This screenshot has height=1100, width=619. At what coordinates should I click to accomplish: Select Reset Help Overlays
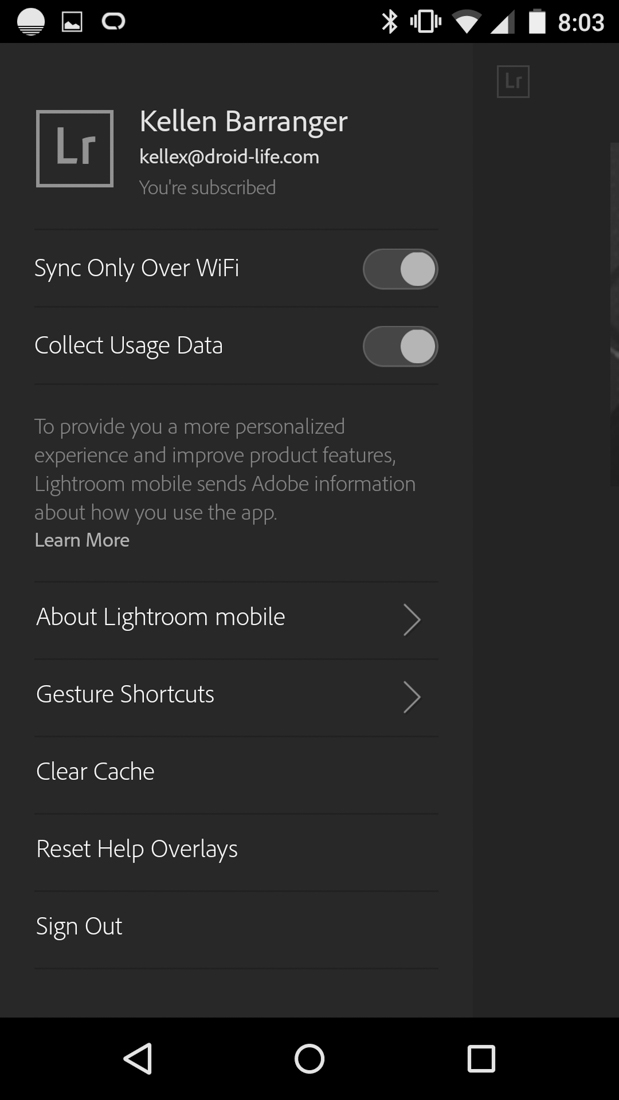pyautogui.click(x=137, y=849)
